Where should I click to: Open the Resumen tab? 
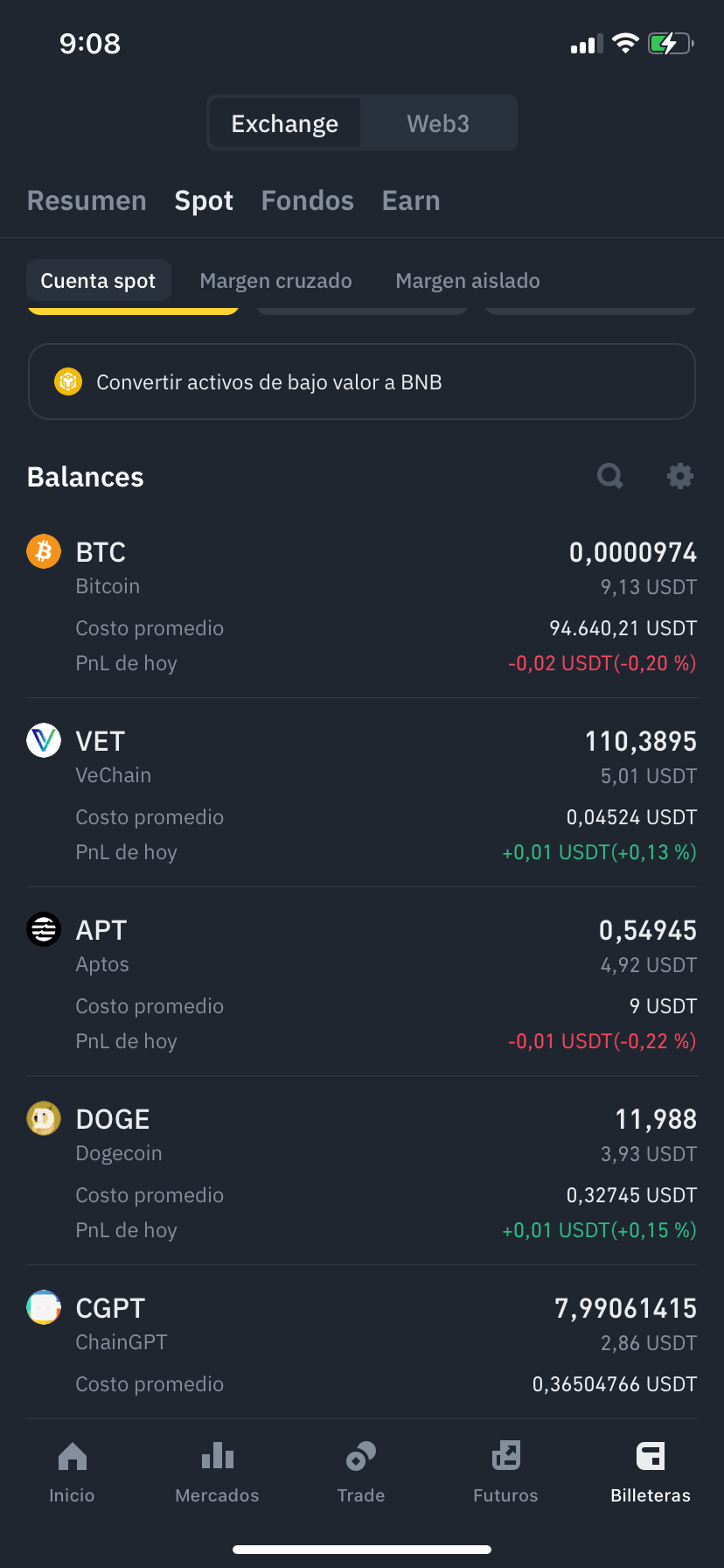coord(87,200)
